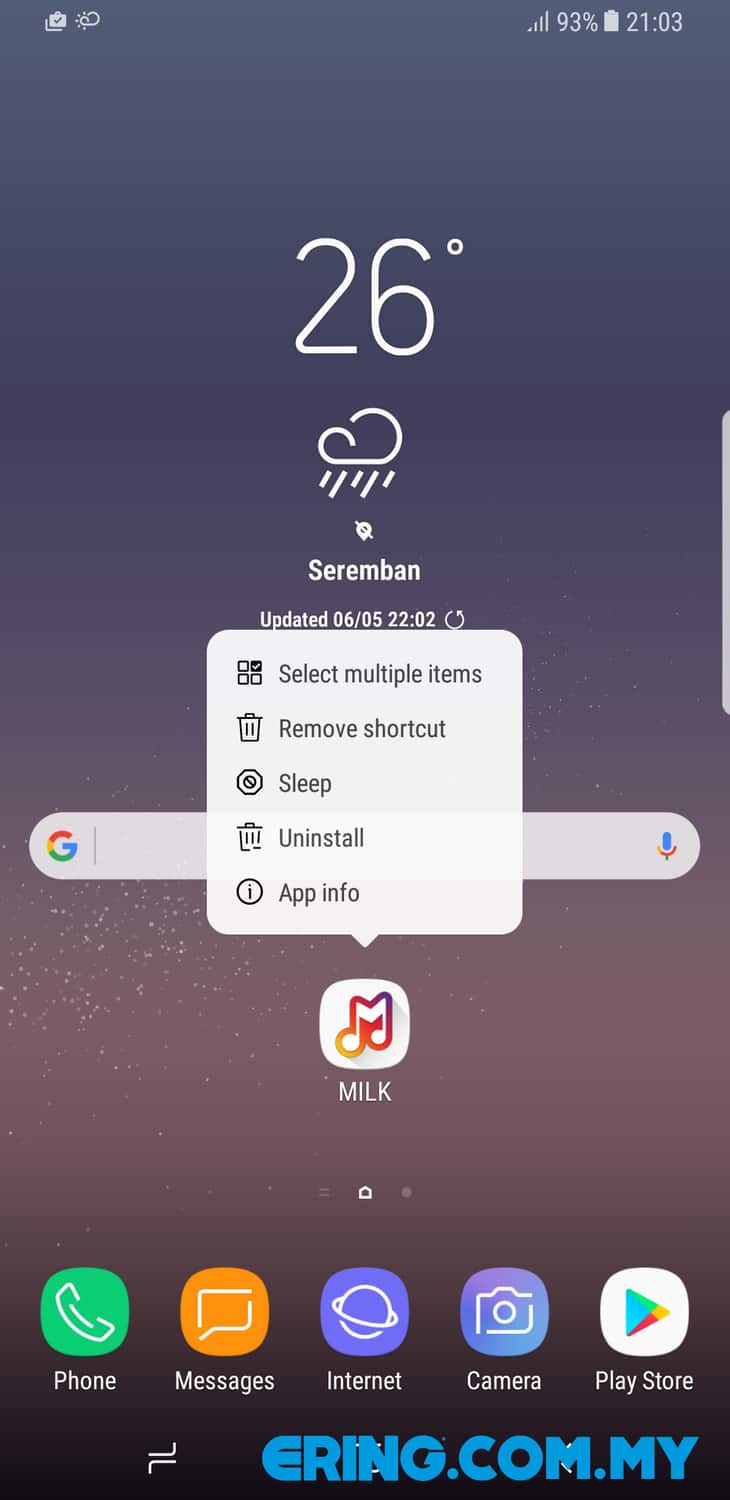The image size is (730, 1500).
Task: Choose Select multiple items in popup menu
Action: tap(364, 673)
